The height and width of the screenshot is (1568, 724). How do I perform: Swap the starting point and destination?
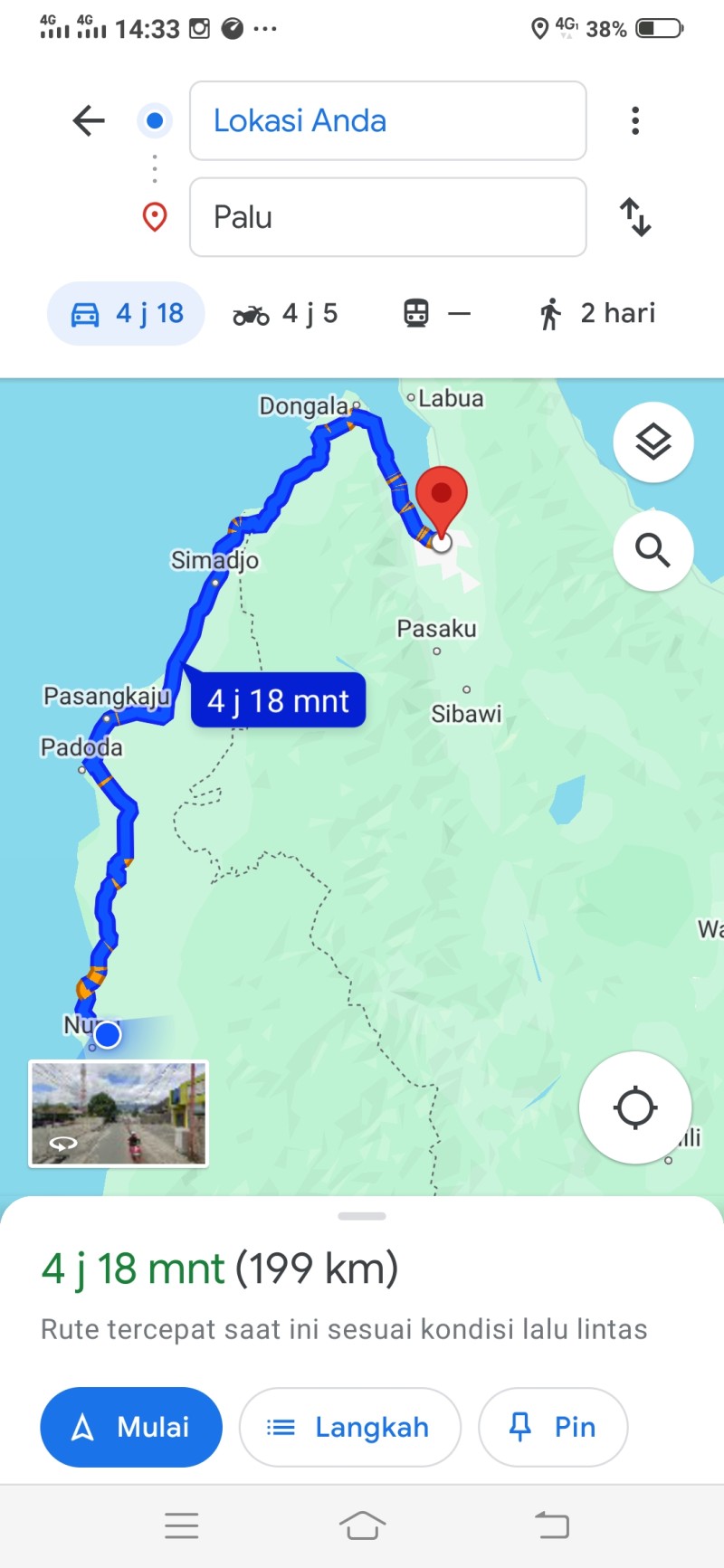click(x=635, y=217)
